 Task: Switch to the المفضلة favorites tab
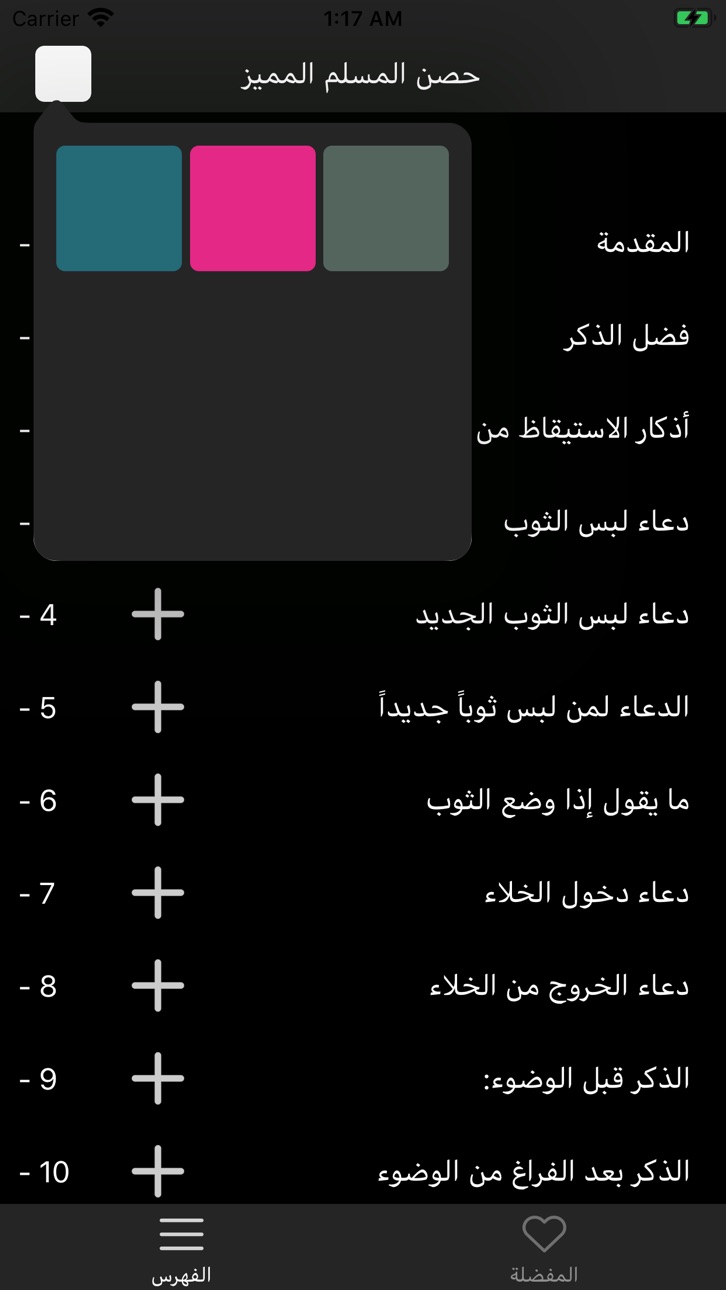[x=544, y=1248]
